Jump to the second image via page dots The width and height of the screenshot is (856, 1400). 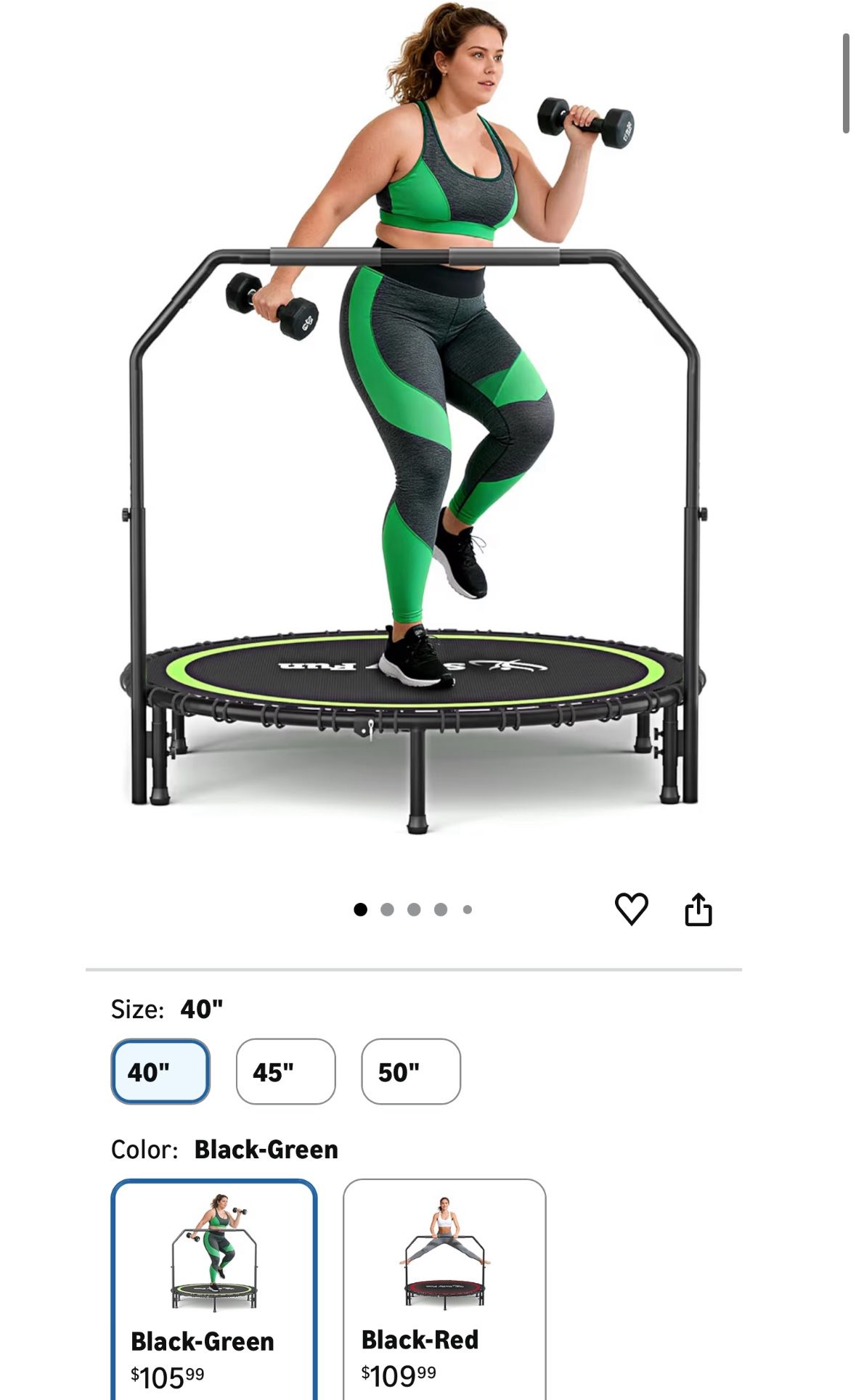point(387,909)
